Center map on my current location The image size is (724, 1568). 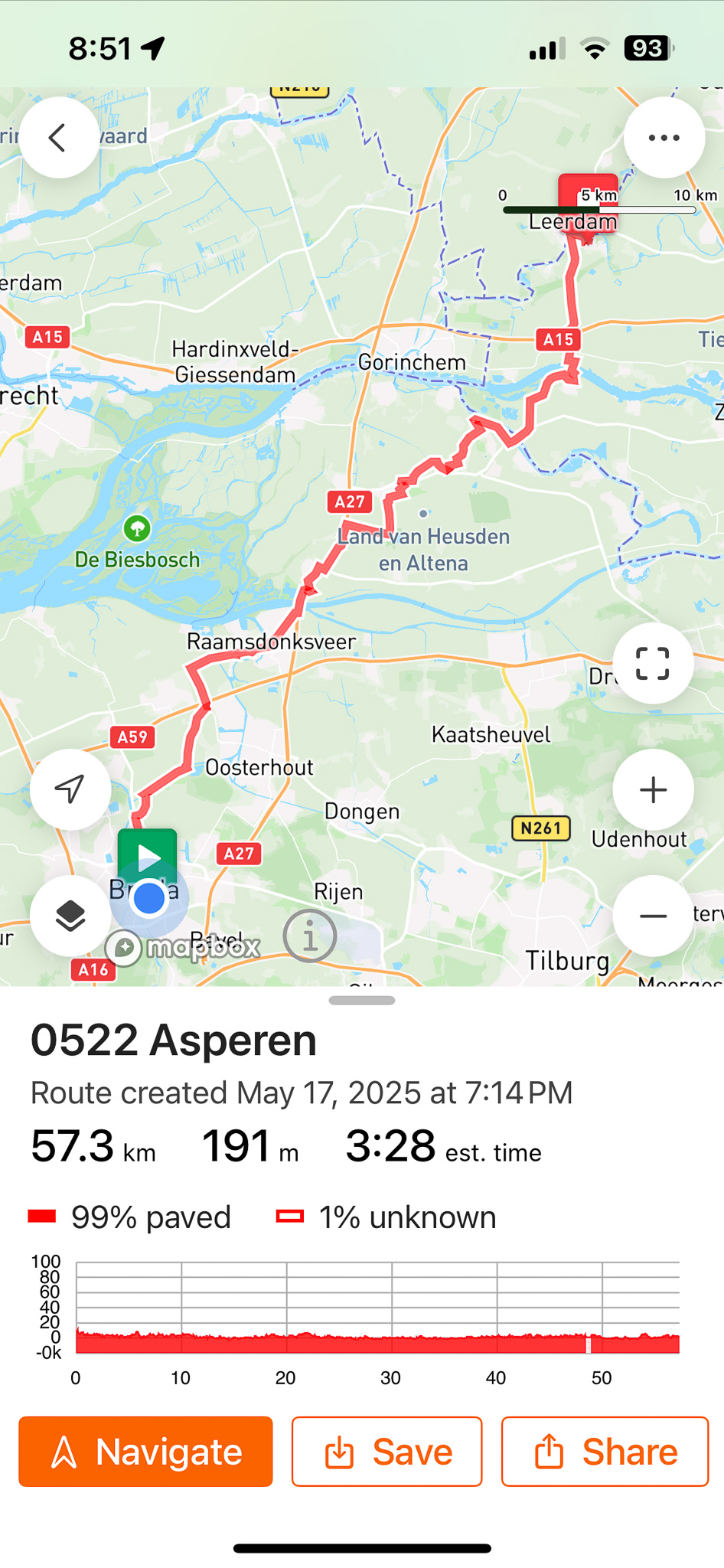[70, 789]
